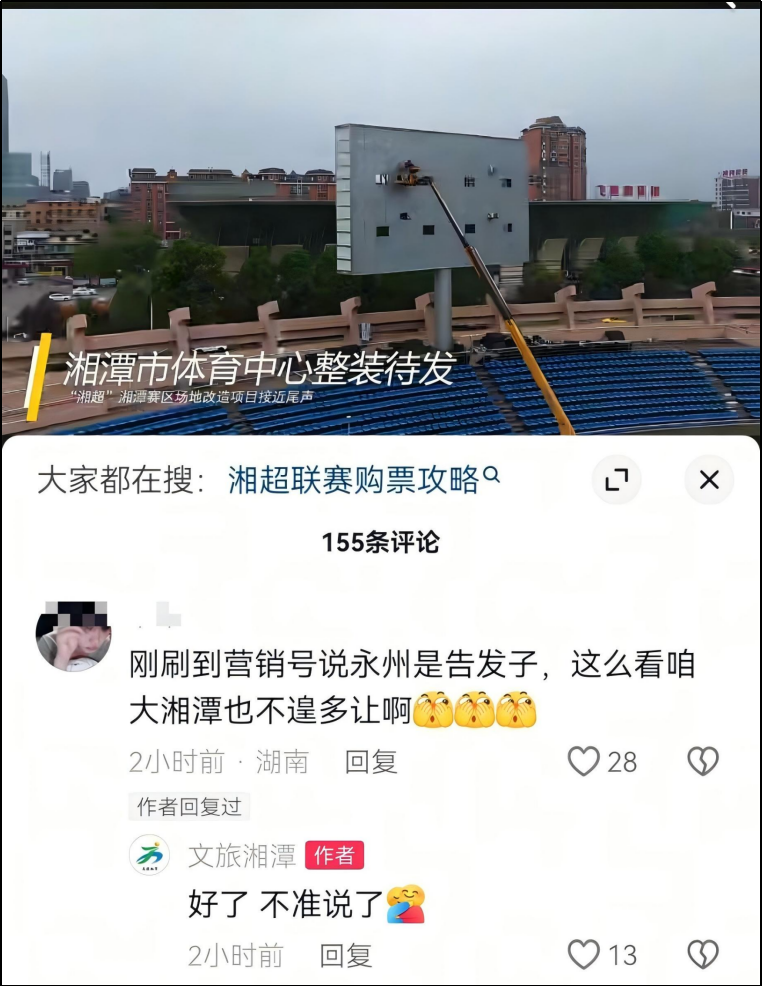Reply to the top Hunan comment
This screenshot has height=986, width=762.
371,761
